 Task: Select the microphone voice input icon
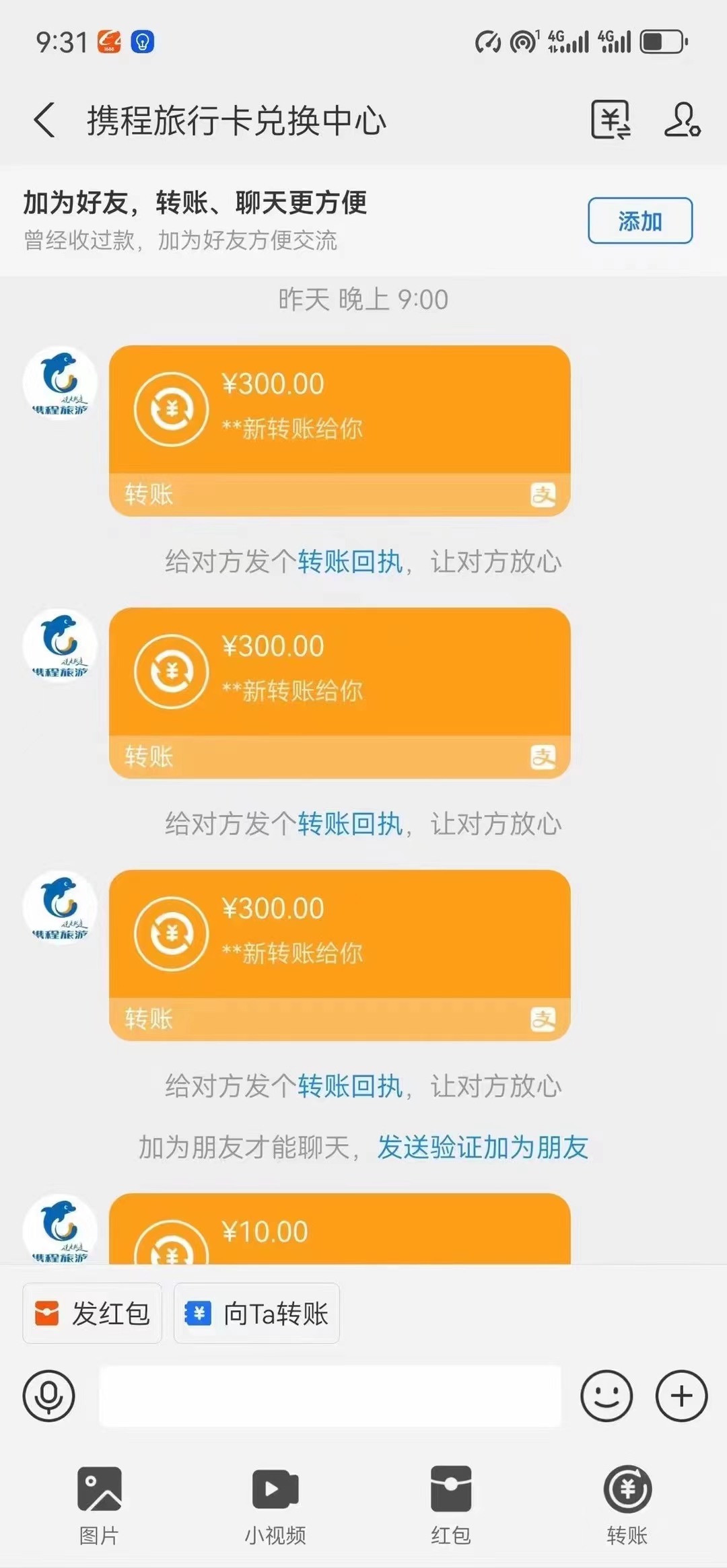[x=46, y=1396]
